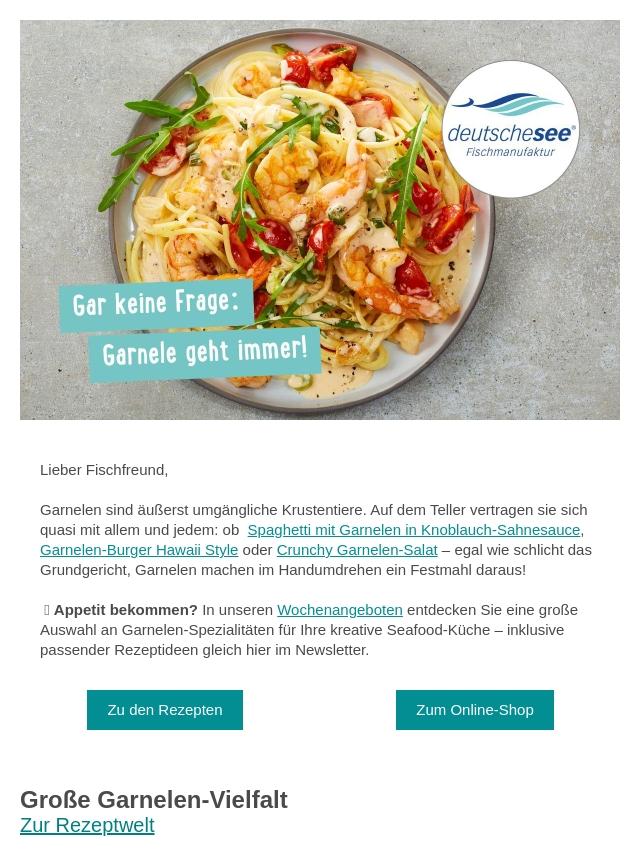Open the Garnelen-Burger Hawaii Style link
Screen dimensions: 640x854
click(139, 550)
